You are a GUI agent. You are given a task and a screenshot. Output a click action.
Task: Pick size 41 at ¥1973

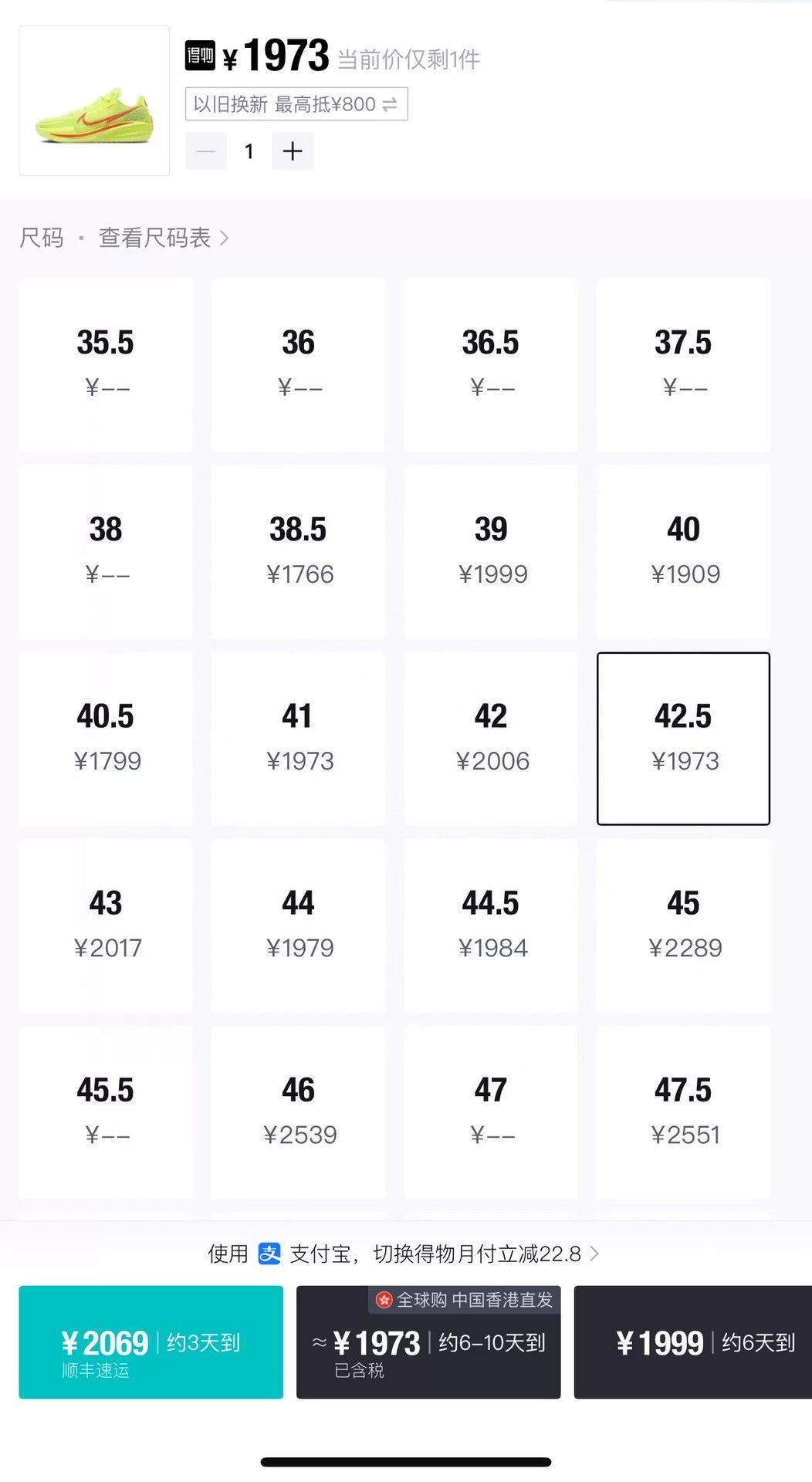tap(298, 738)
